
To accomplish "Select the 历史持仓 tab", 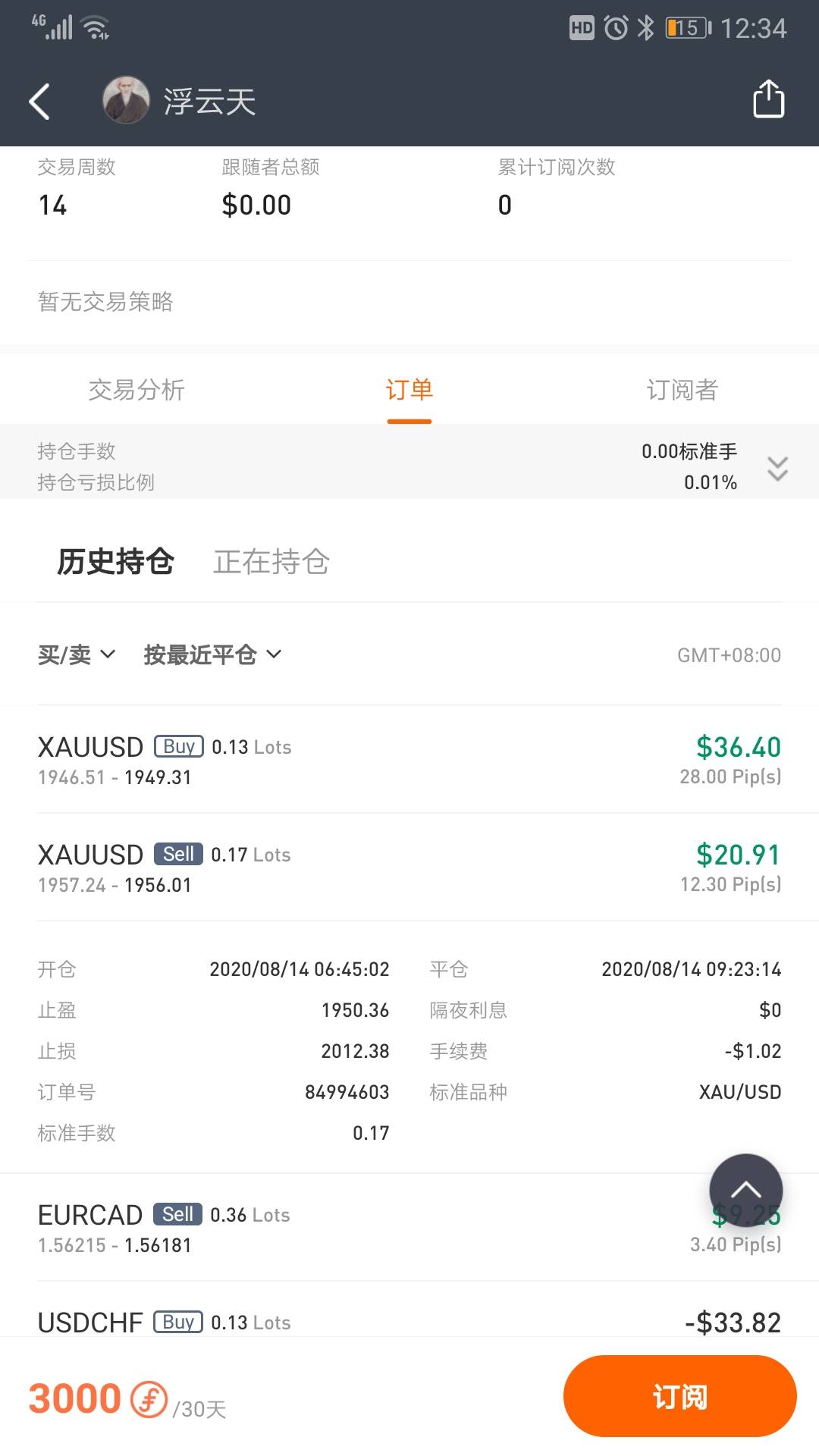I will (116, 562).
